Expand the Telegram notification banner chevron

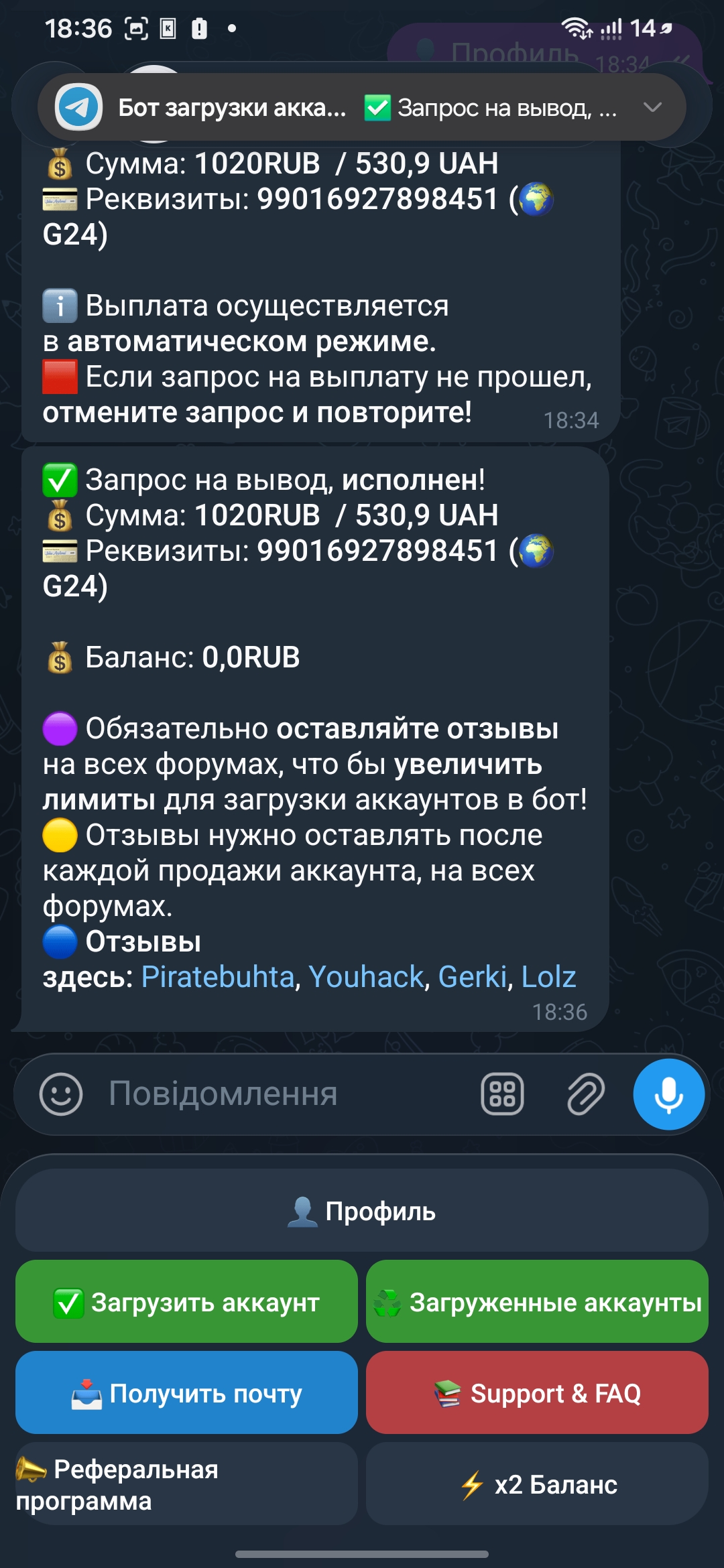point(652,107)
